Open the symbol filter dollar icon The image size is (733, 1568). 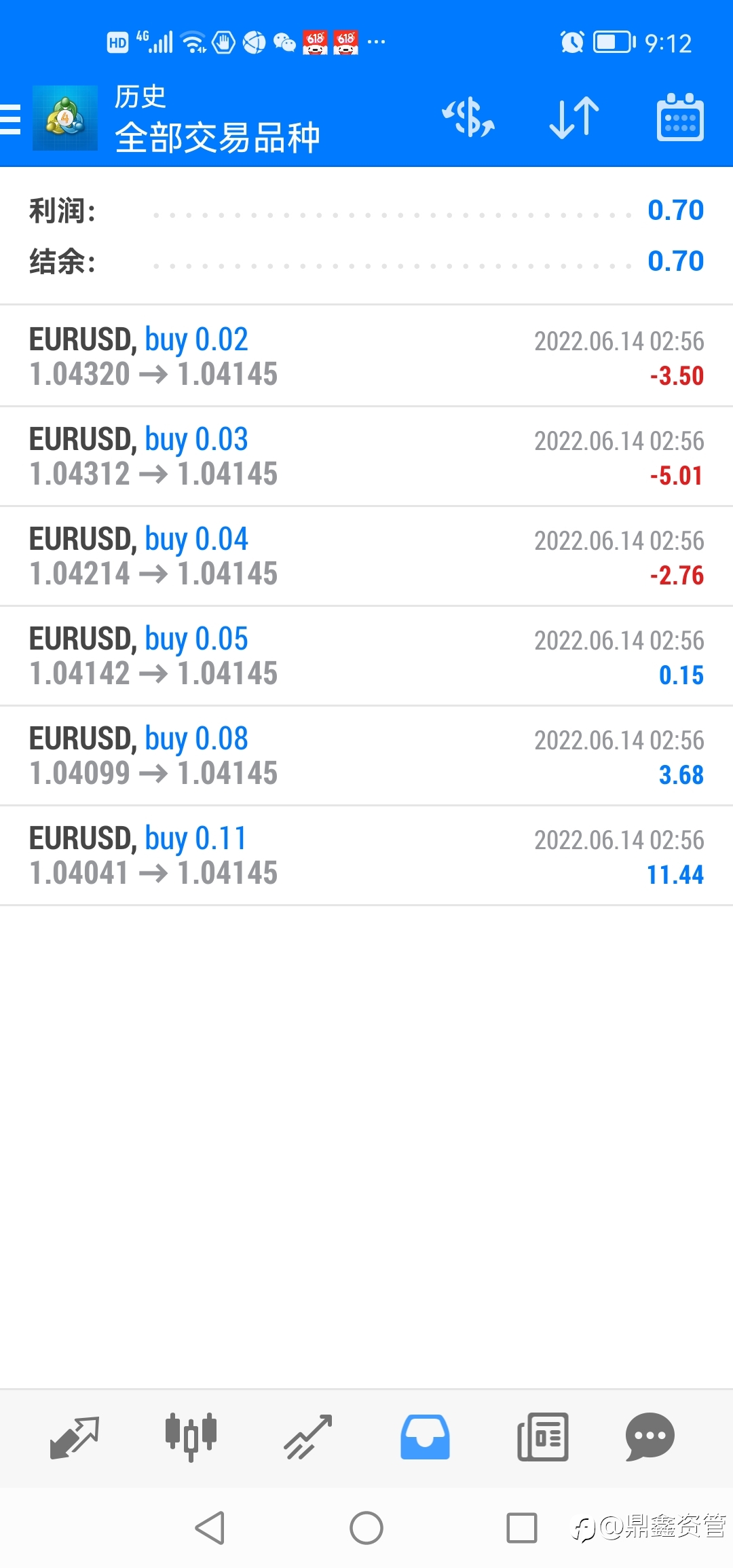pos(468,117)
